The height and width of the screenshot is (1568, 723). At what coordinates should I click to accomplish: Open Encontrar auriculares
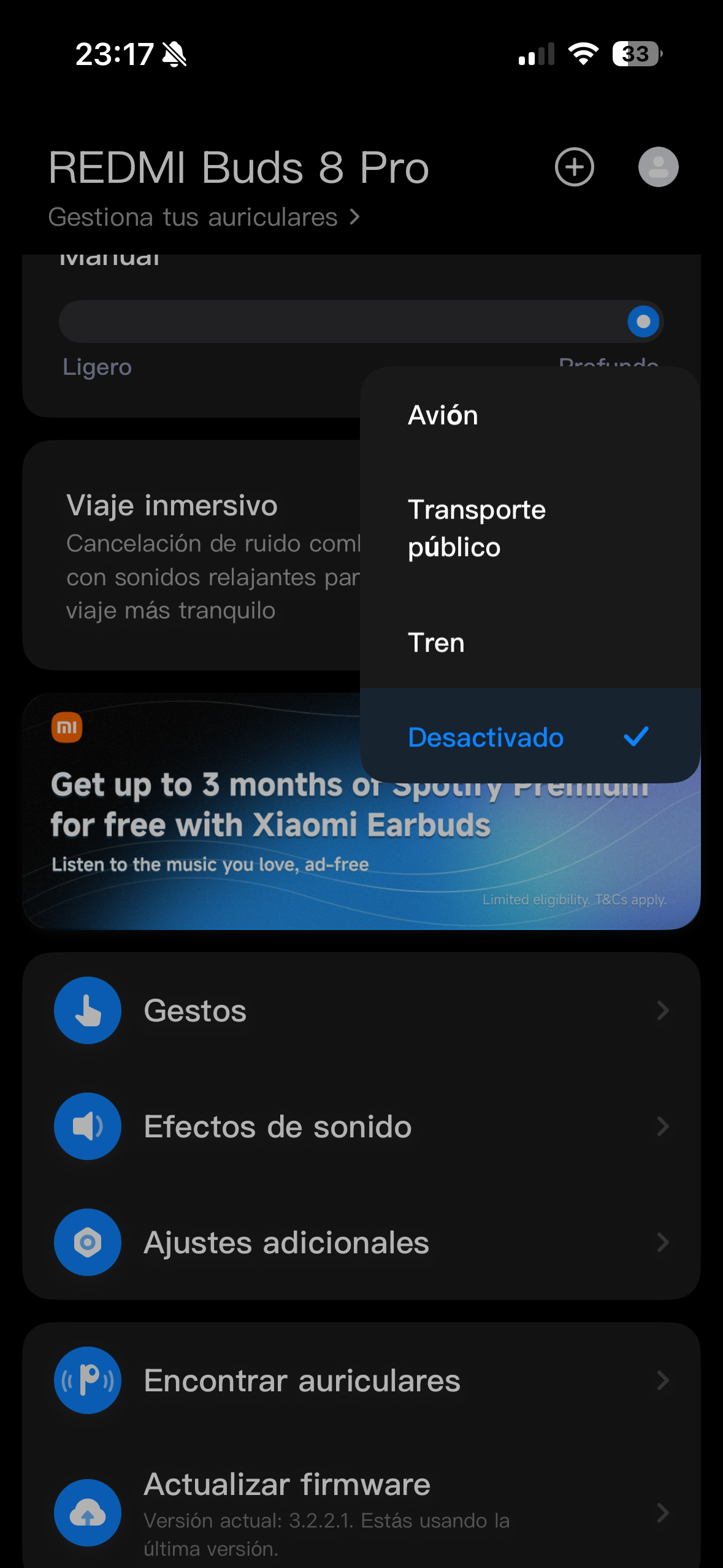(361, 1380)
